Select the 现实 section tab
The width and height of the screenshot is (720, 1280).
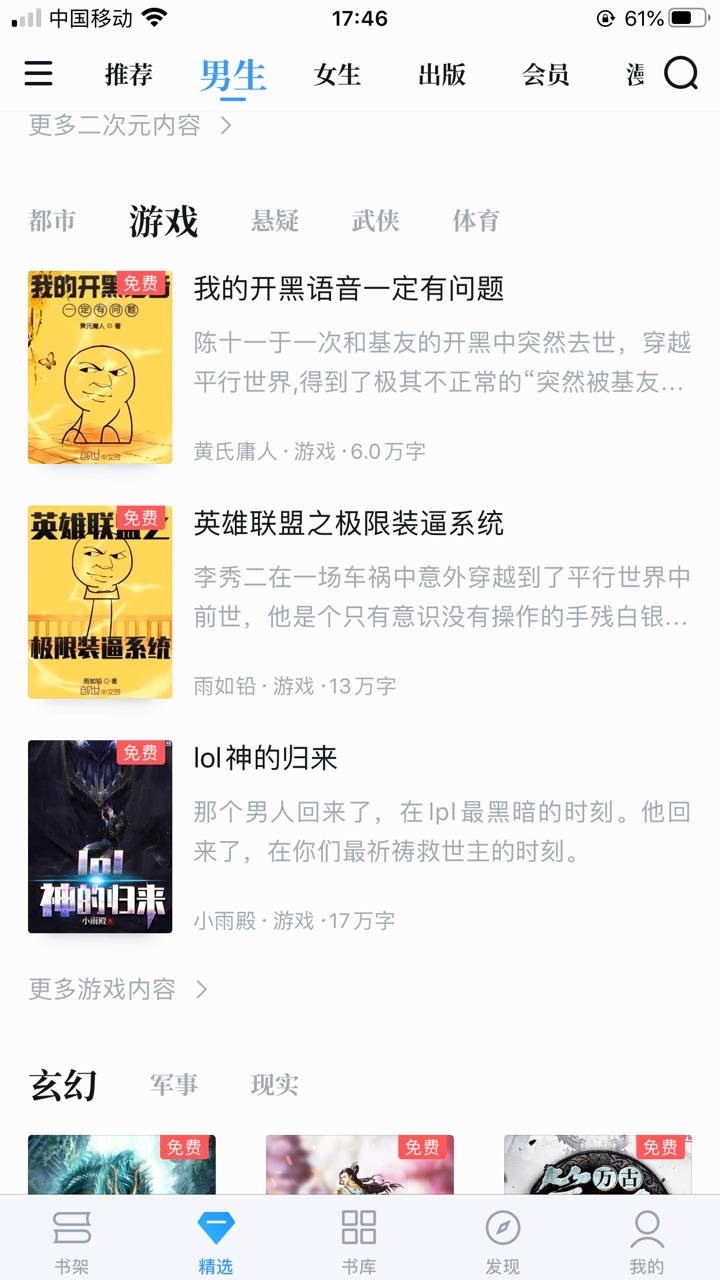click(275, 1085)
